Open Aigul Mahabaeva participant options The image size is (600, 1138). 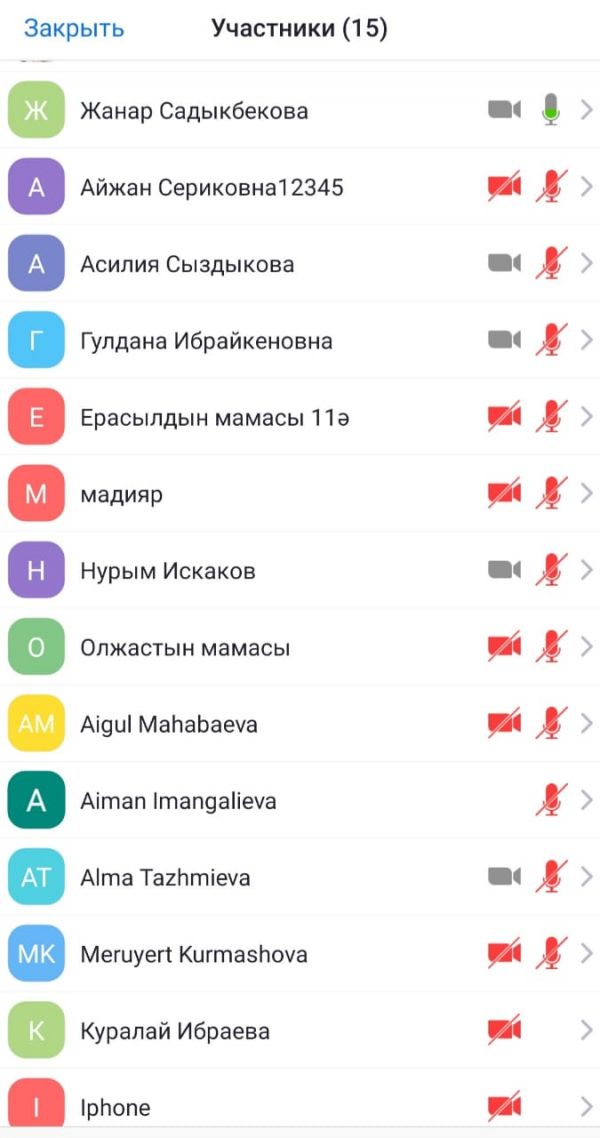coord(169,724)
